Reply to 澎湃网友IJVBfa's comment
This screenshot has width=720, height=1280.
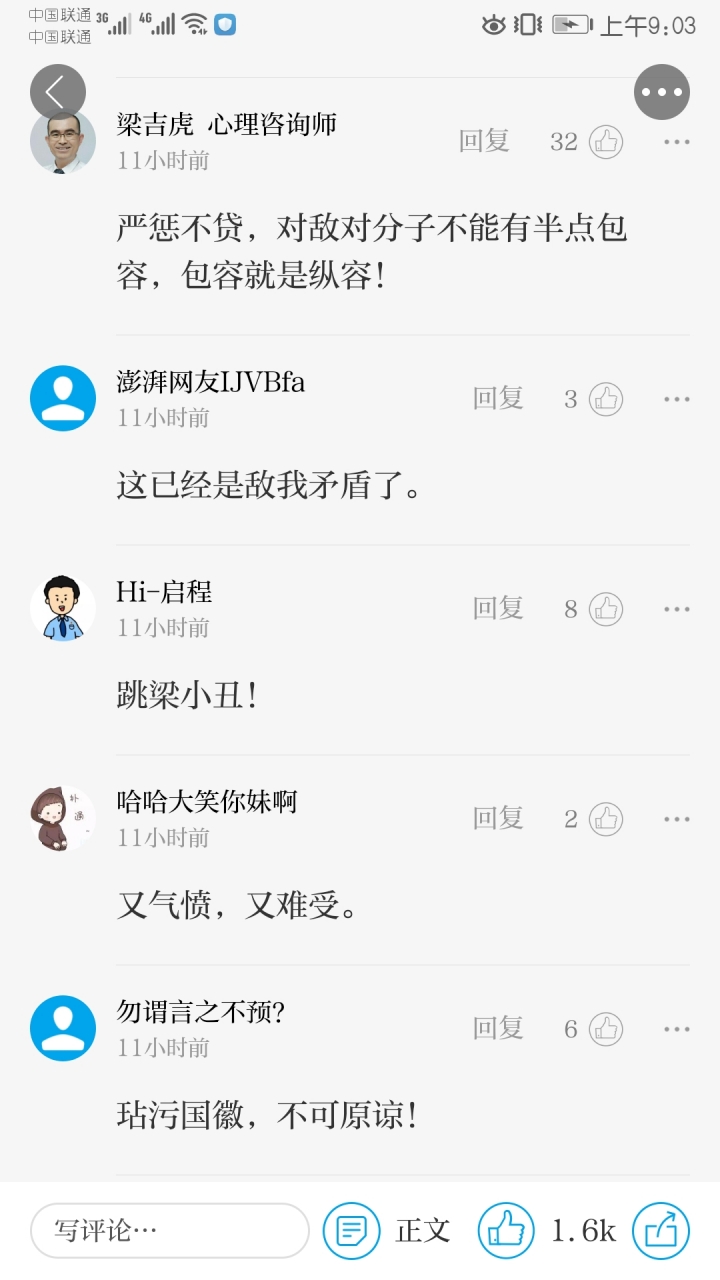pyautogui.click(x=498, y=398)
